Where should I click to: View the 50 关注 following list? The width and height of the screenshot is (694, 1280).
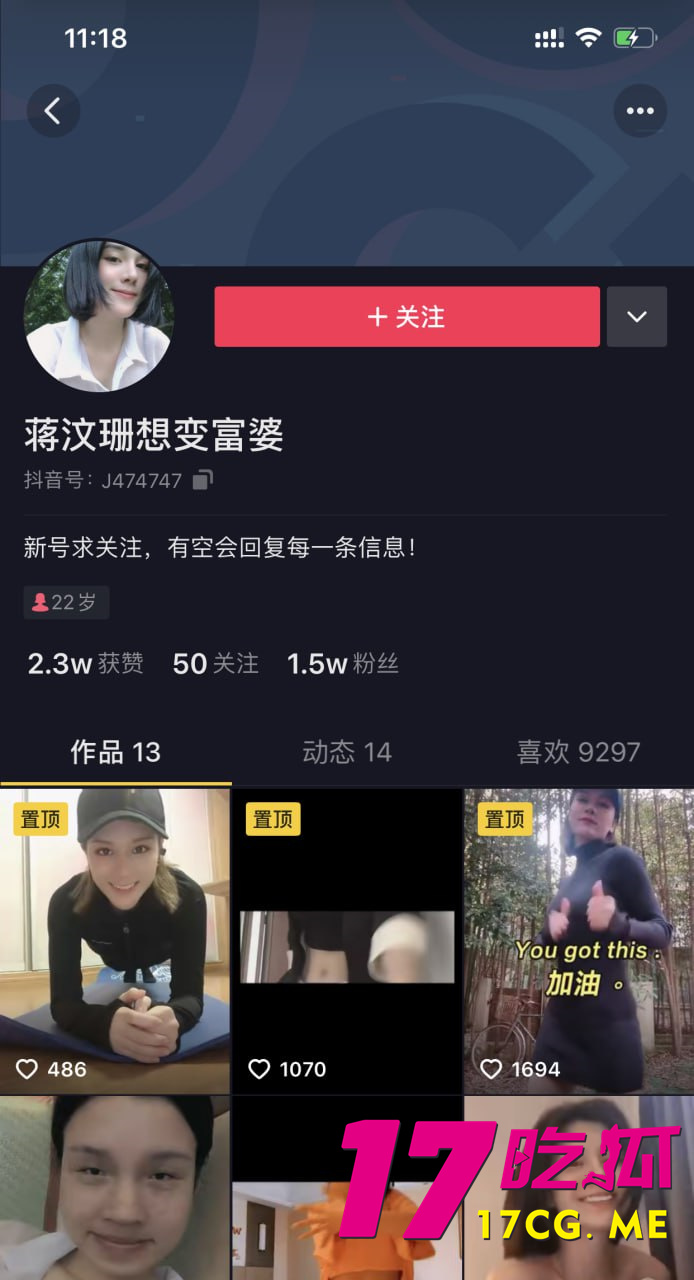pyautogui.click(x=215, y=664)
